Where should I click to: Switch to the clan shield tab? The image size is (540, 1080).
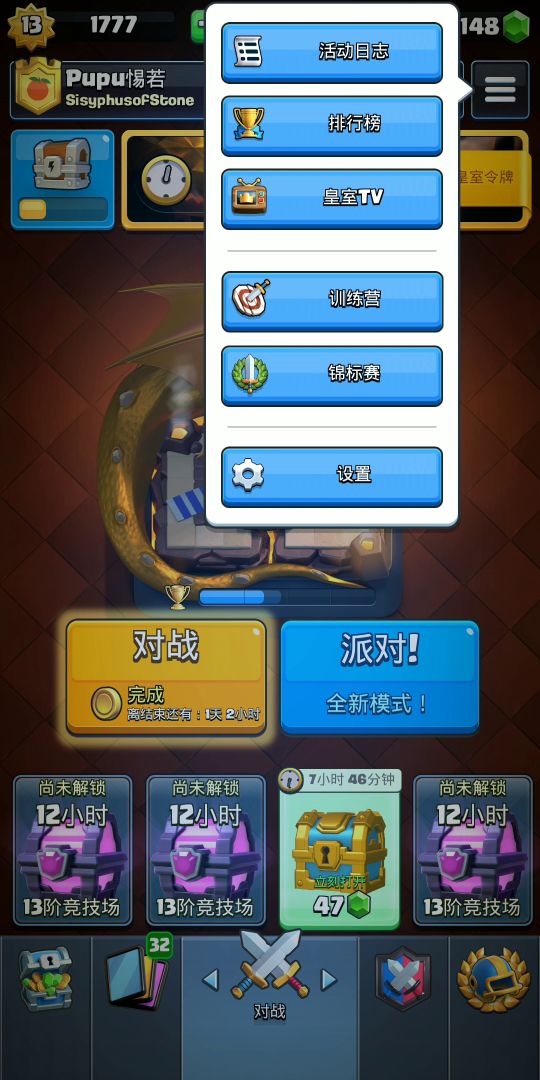[403, 978]
